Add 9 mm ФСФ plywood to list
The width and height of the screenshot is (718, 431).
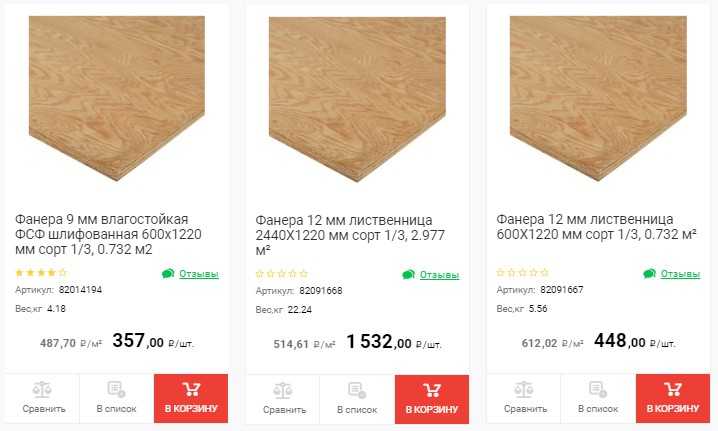pos(116,398)
